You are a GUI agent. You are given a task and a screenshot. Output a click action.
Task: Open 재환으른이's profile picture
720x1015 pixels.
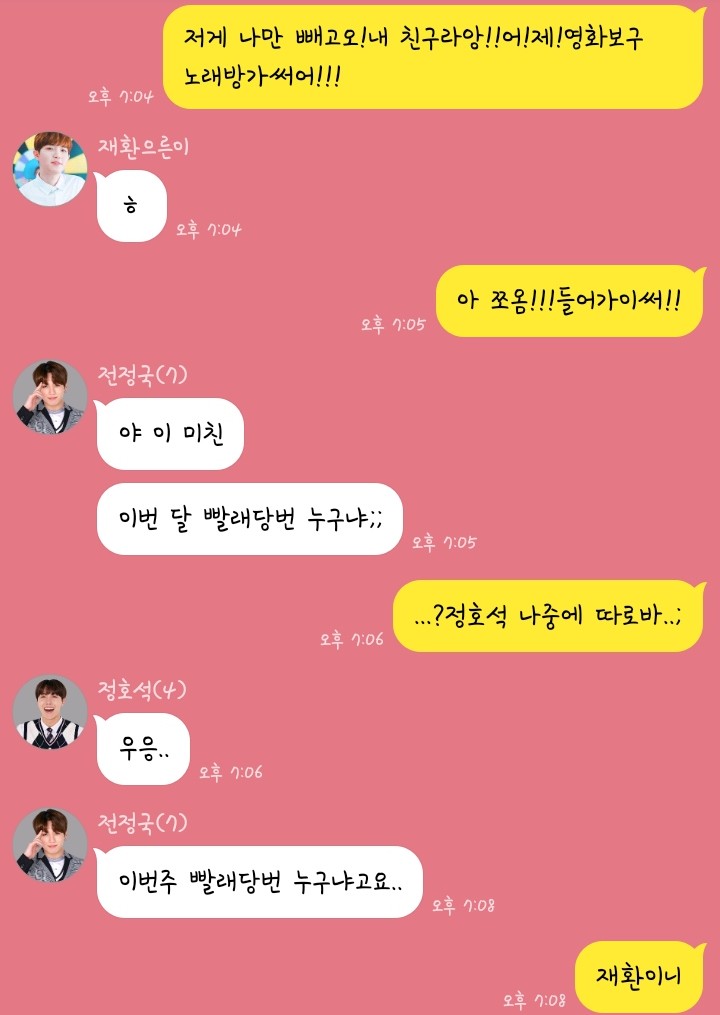(49, 168)
